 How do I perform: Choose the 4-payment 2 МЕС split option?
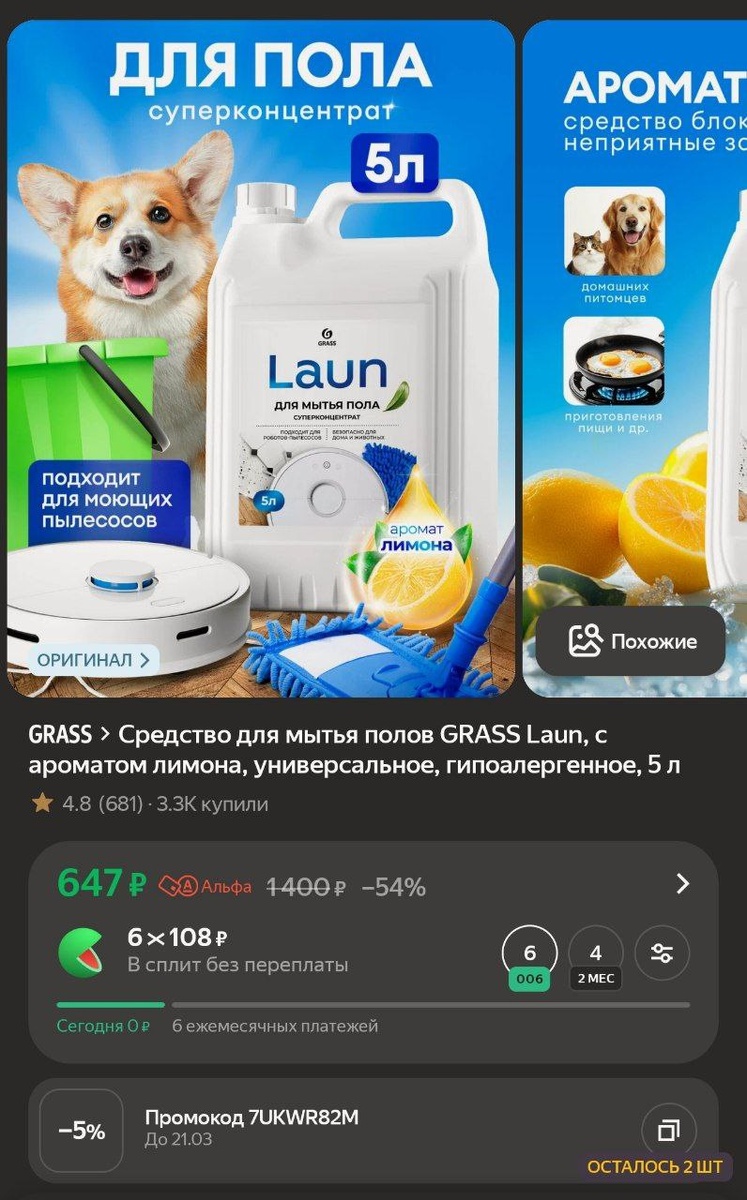[x=596, y=954]
